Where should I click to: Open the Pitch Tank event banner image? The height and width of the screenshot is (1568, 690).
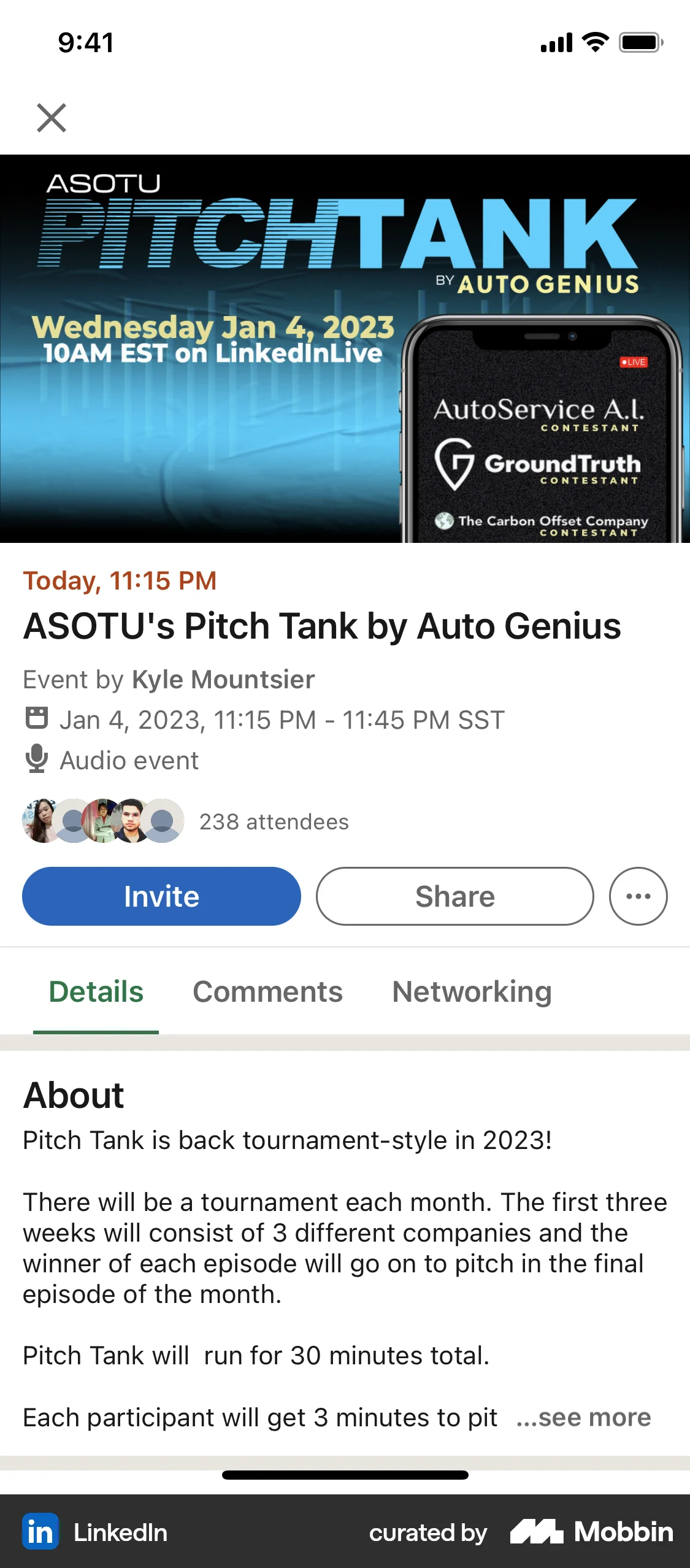[345, 350]
